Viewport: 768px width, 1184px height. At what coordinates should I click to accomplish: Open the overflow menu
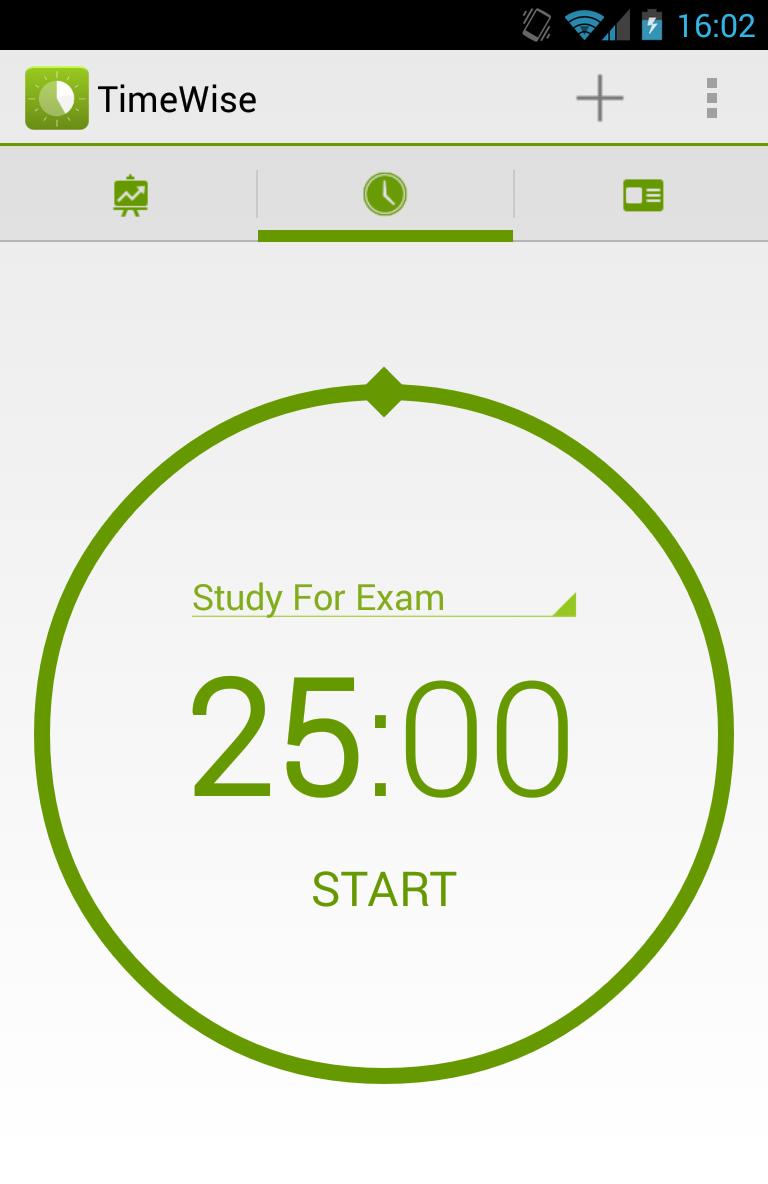coord(712,98)
